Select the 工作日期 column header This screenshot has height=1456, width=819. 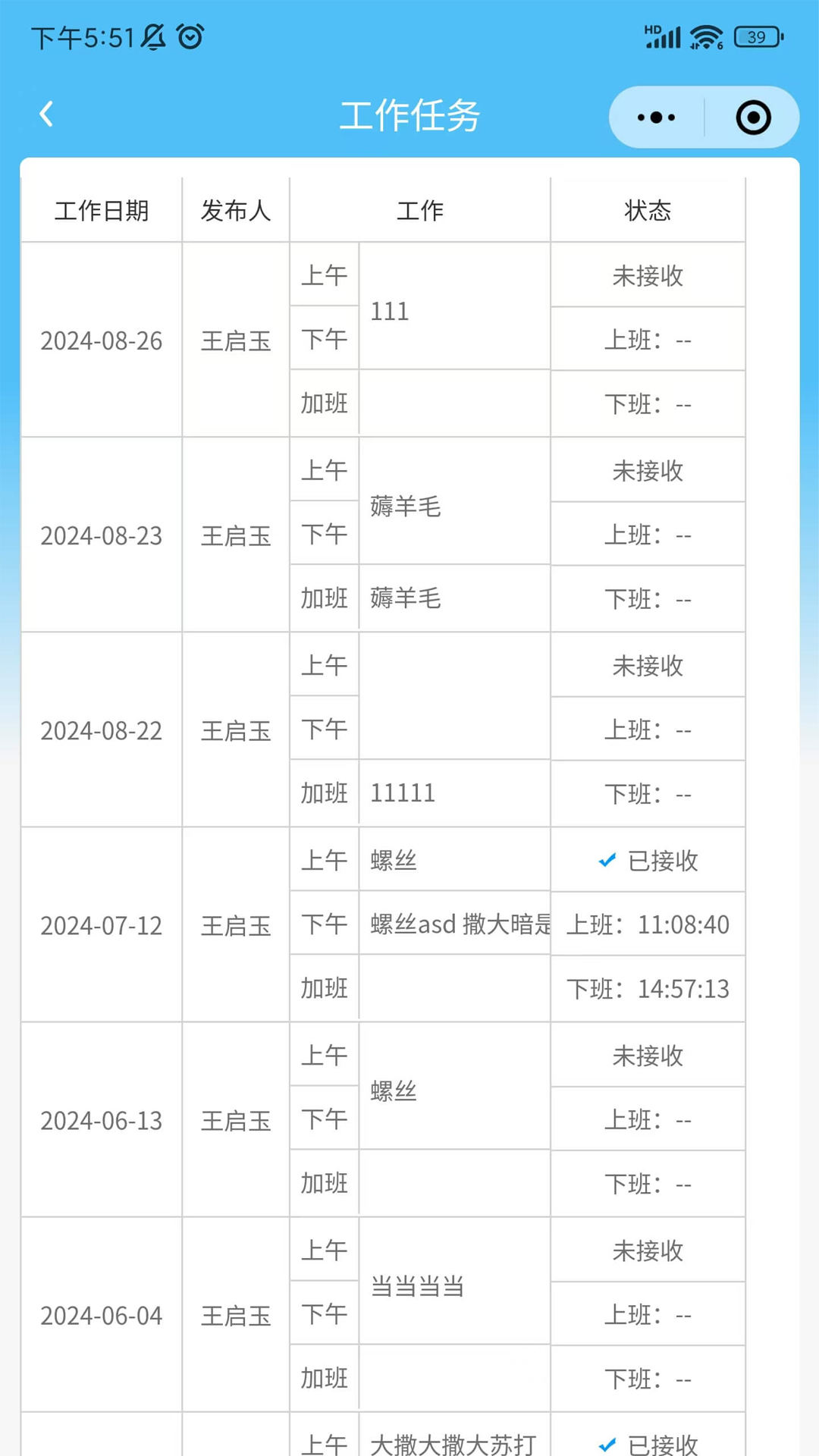(x=101, y=211)
